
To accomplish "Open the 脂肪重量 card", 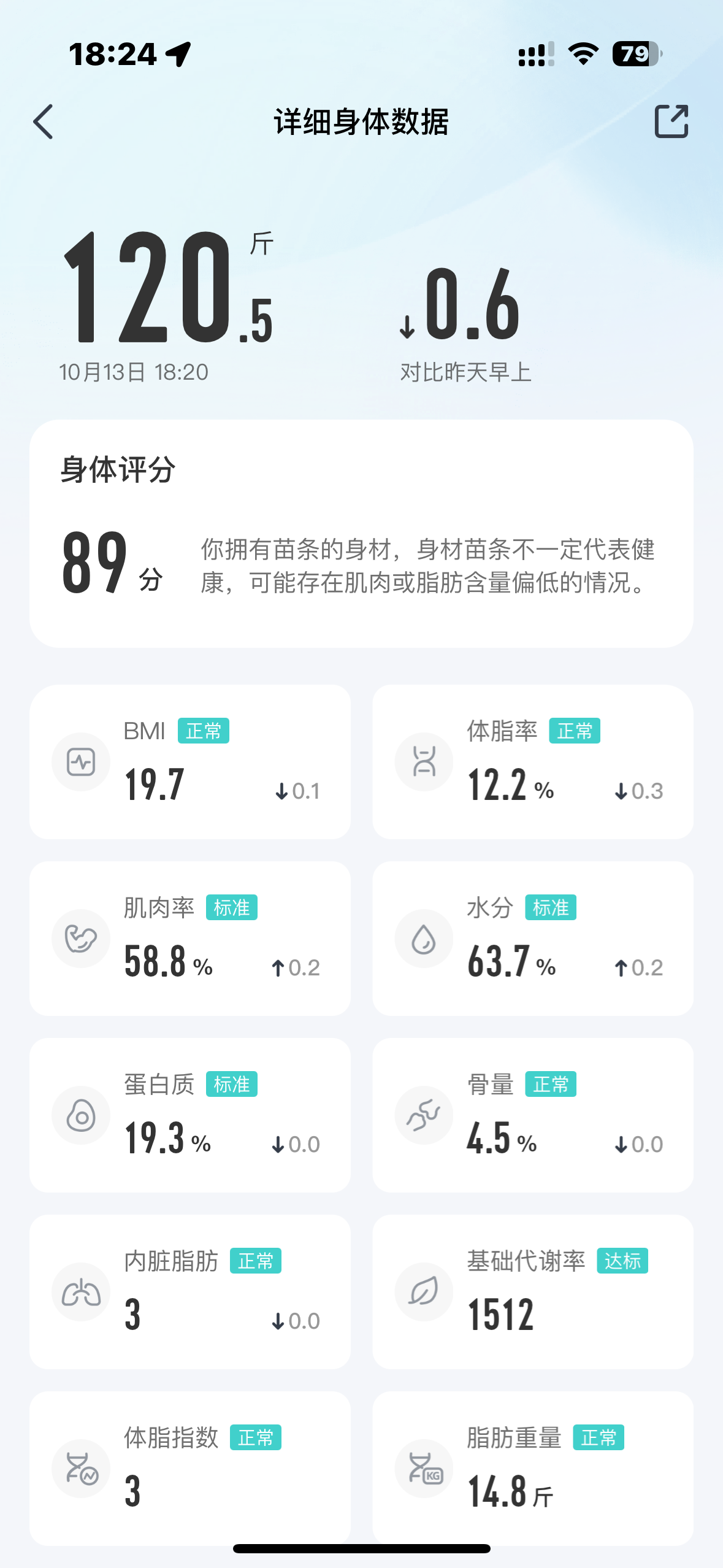I will (533, 1468).
